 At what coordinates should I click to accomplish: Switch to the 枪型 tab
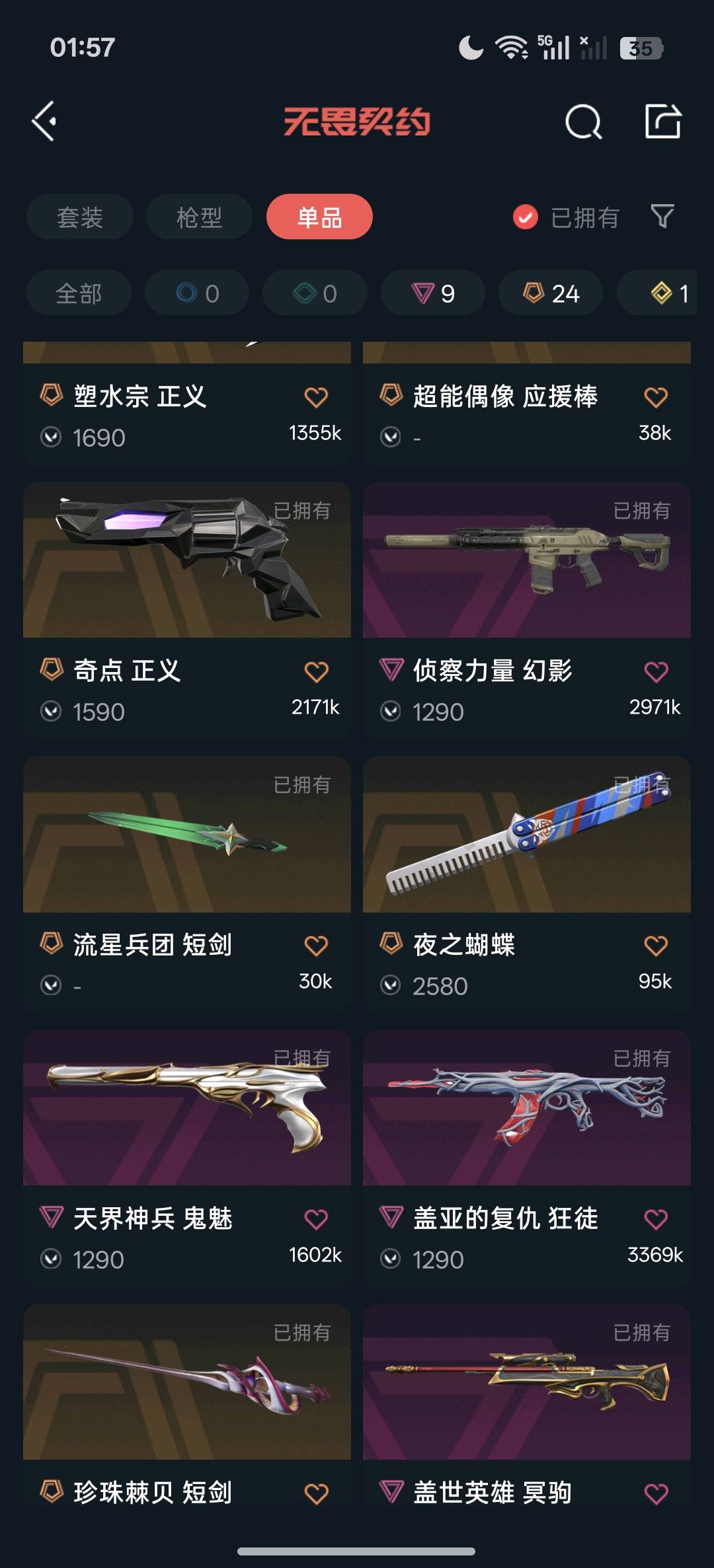pyautogui.click(x=199, y=217)
